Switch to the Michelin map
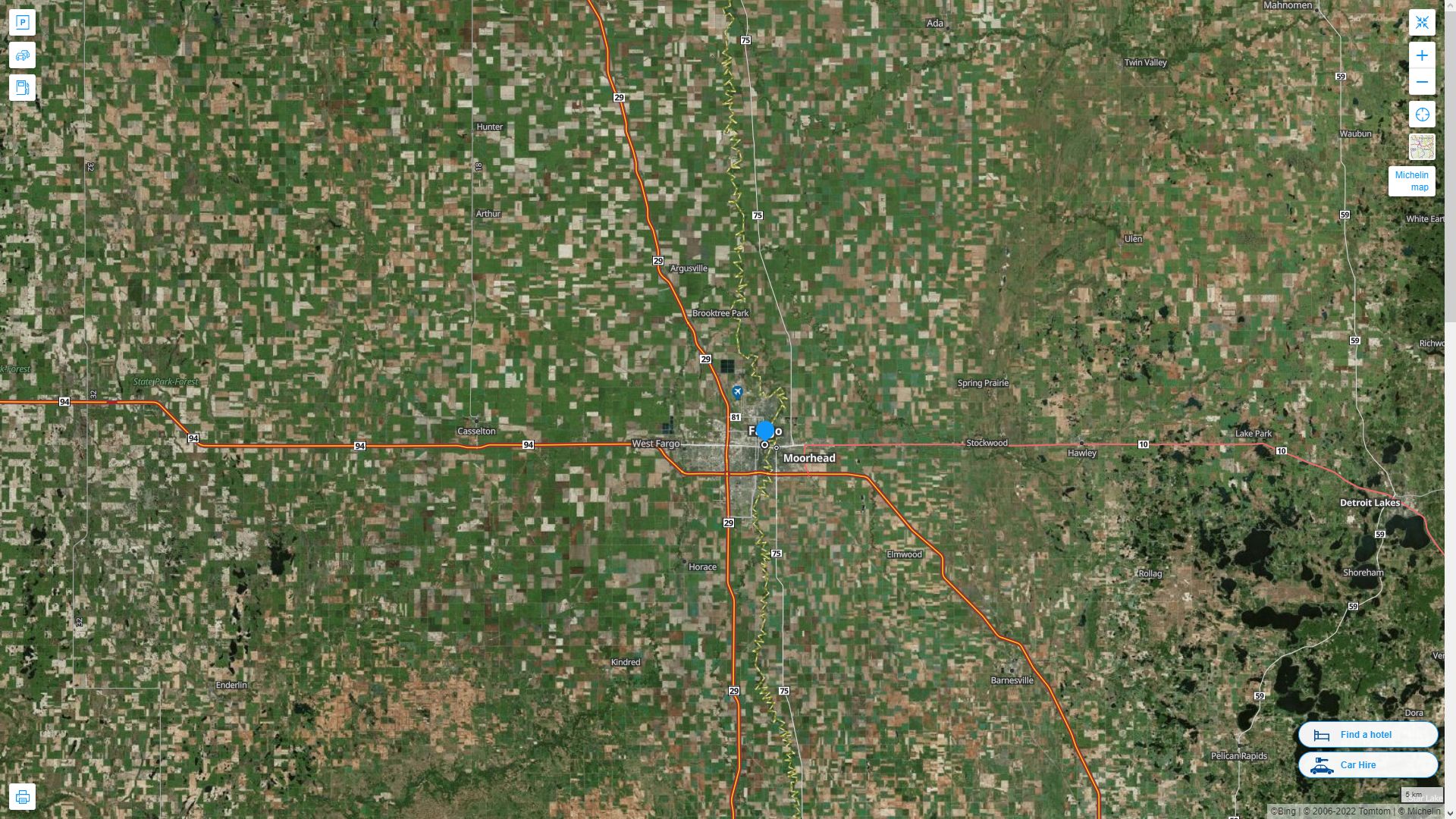Screen dimensions: 1456x819 (1411, 181)
